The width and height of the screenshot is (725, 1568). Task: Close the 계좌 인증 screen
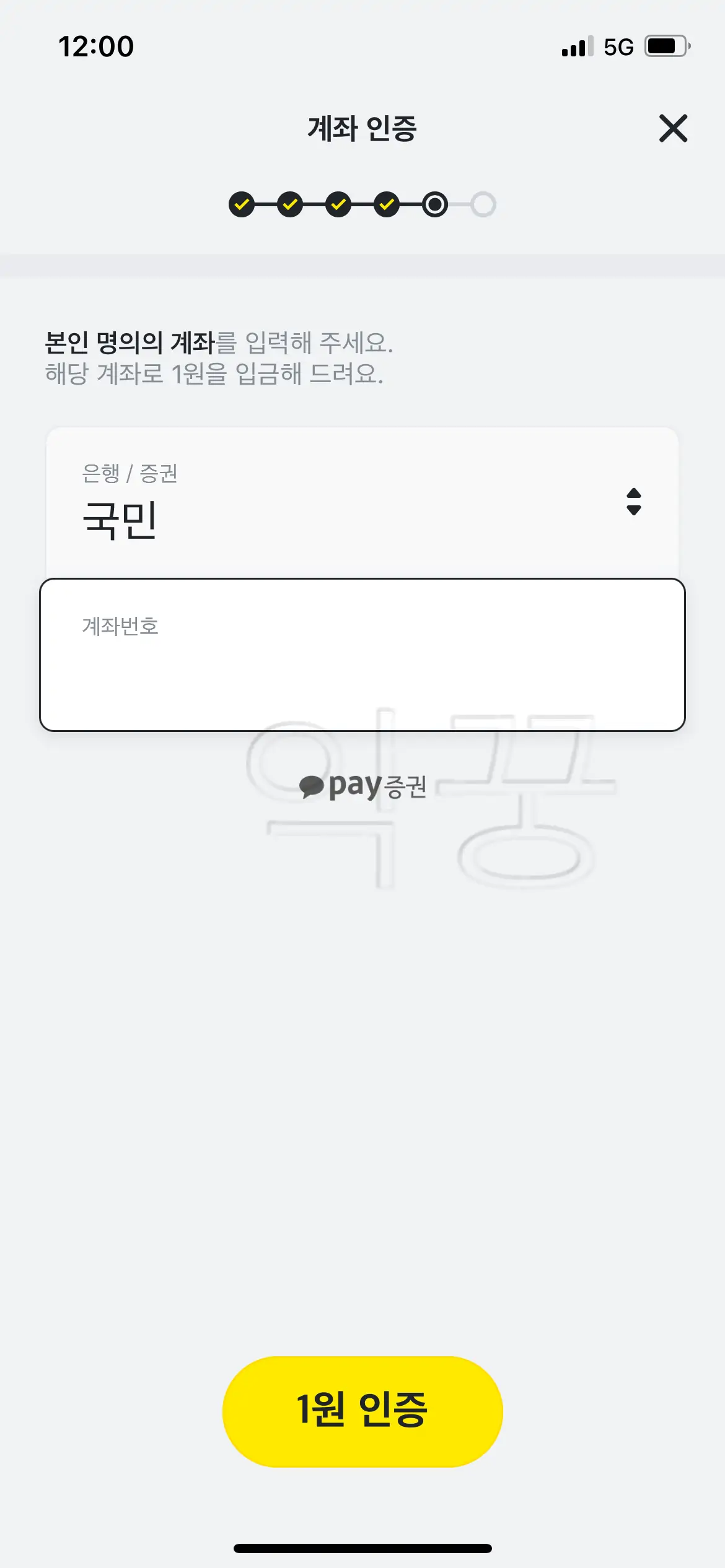[x=673, y=129]
